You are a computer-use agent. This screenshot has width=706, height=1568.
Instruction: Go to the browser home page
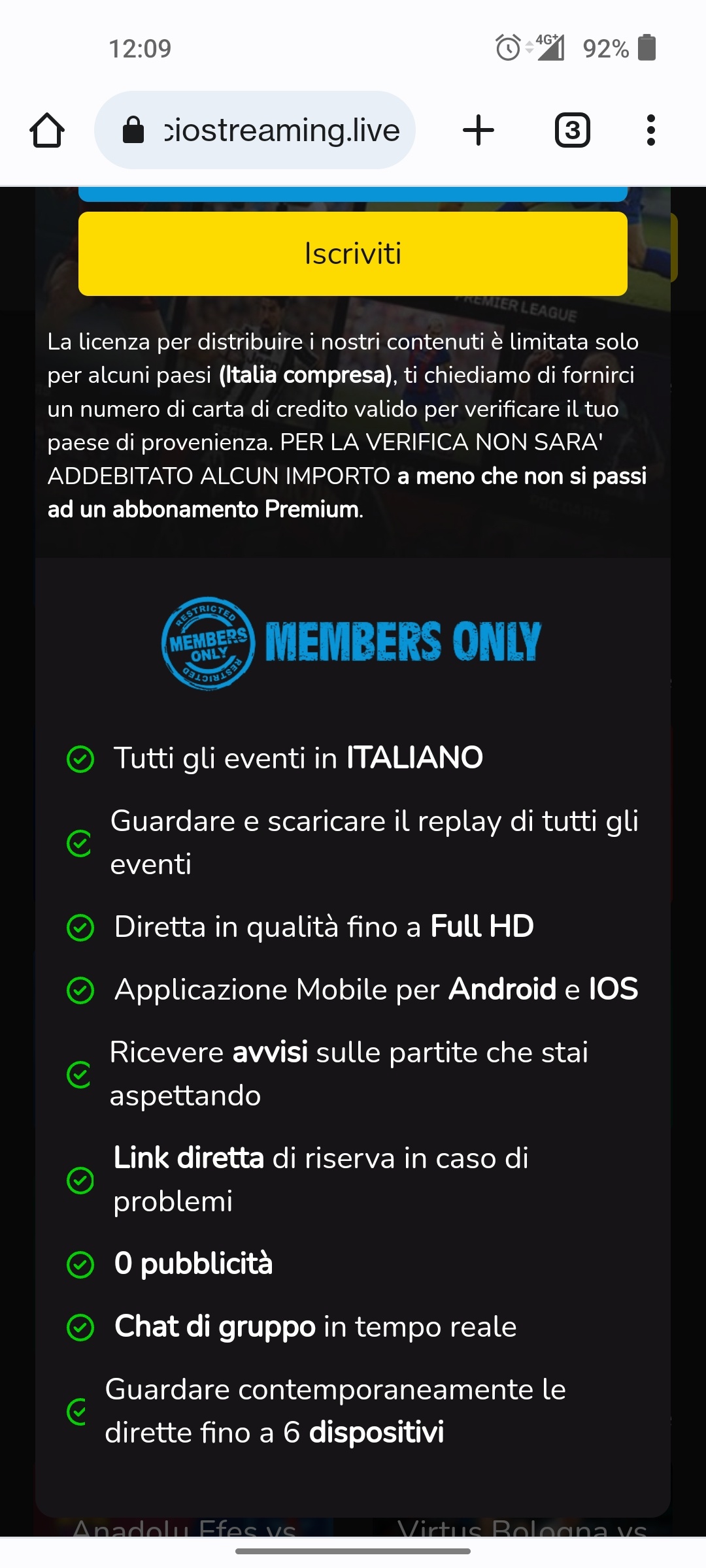pos(47,130)
